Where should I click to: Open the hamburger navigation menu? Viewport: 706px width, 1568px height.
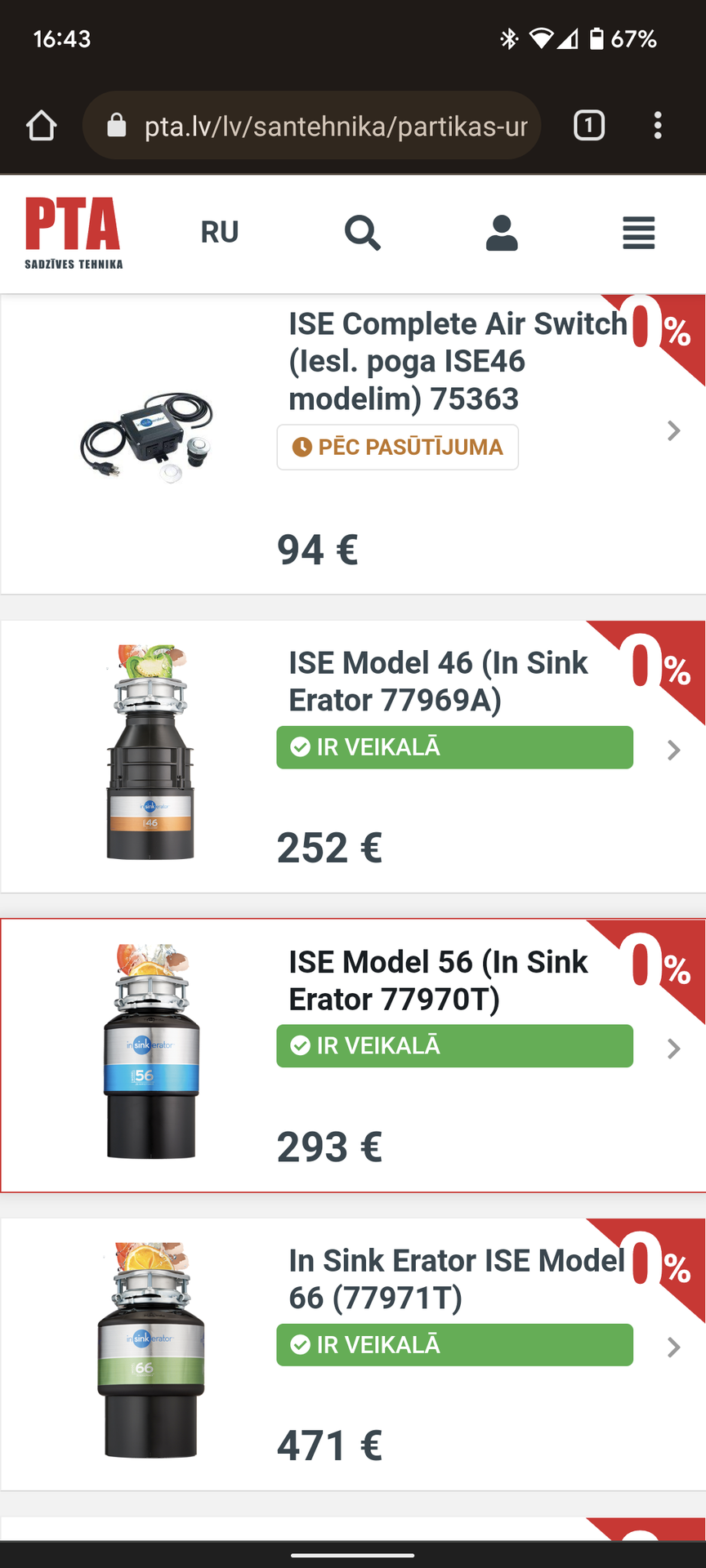click(638, 233)
